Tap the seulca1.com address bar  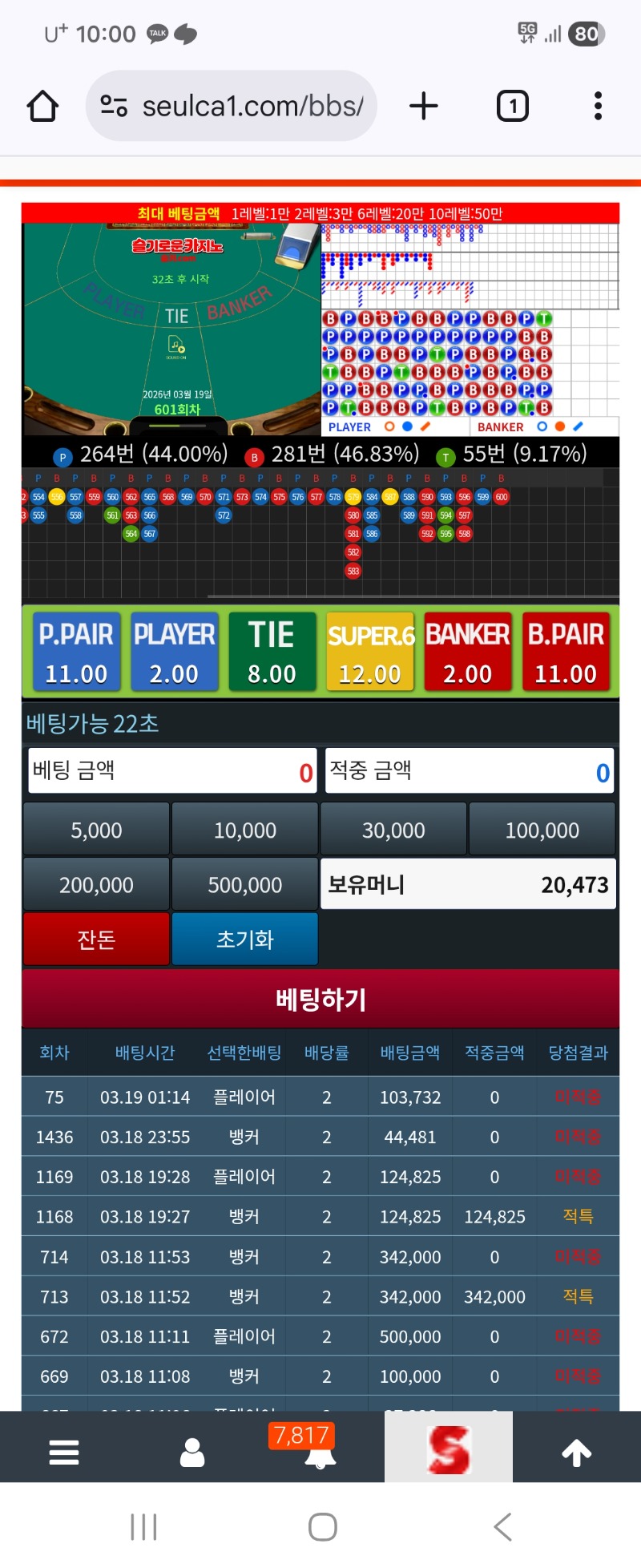tap(232, 106)
